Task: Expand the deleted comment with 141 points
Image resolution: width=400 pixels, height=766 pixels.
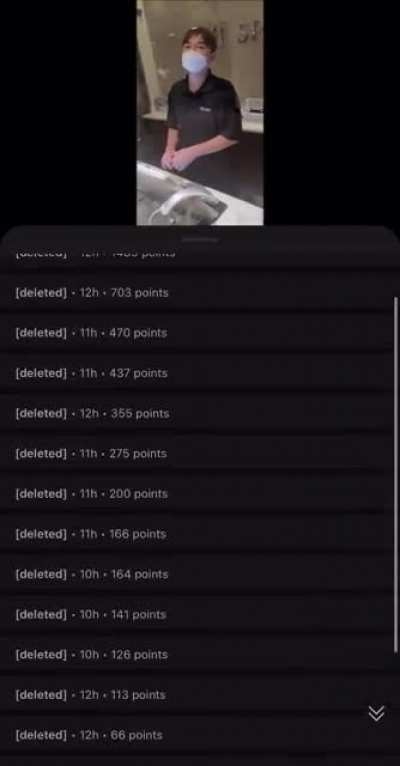Action: click(197, 615)
